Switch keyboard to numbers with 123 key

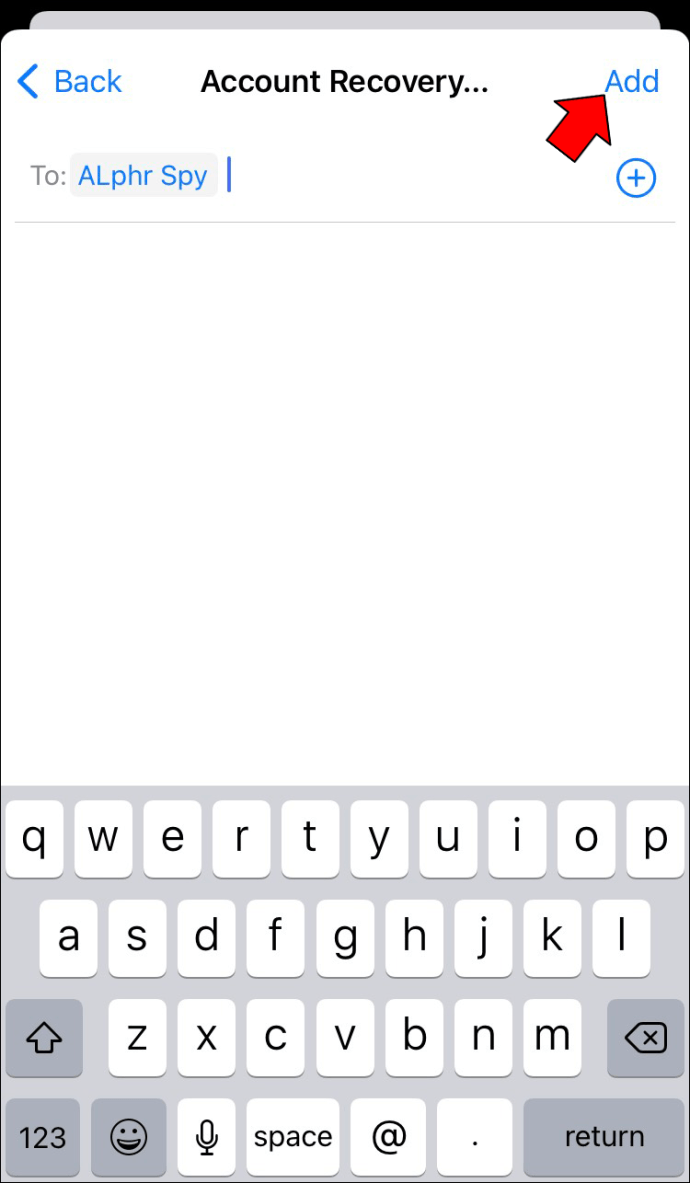[43, 1136]
